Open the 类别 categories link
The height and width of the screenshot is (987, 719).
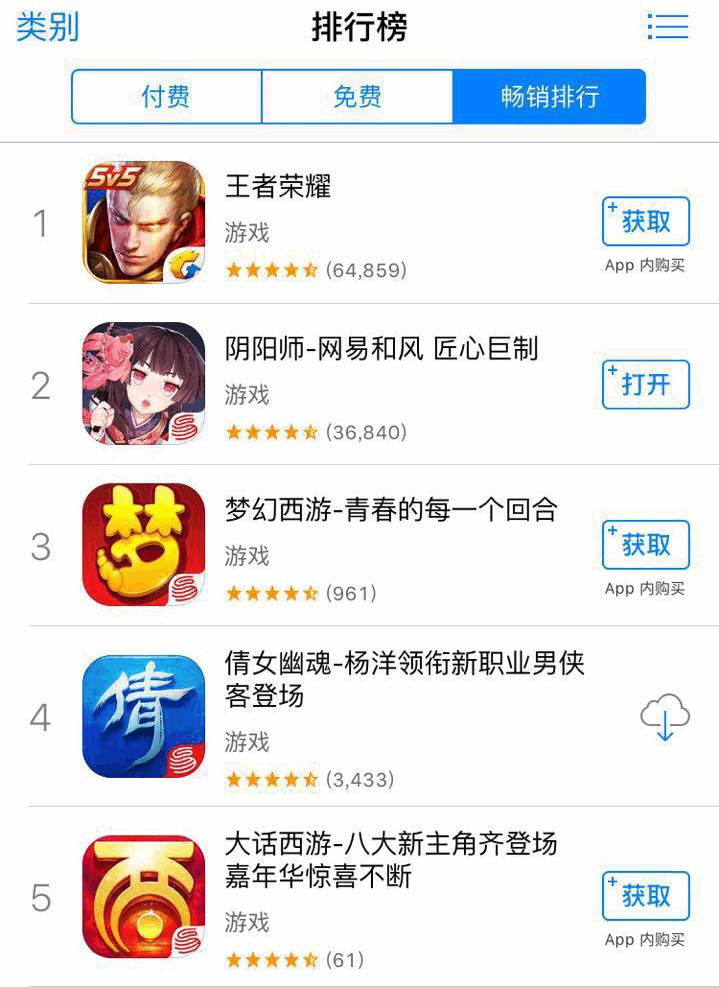coord(47,27)
